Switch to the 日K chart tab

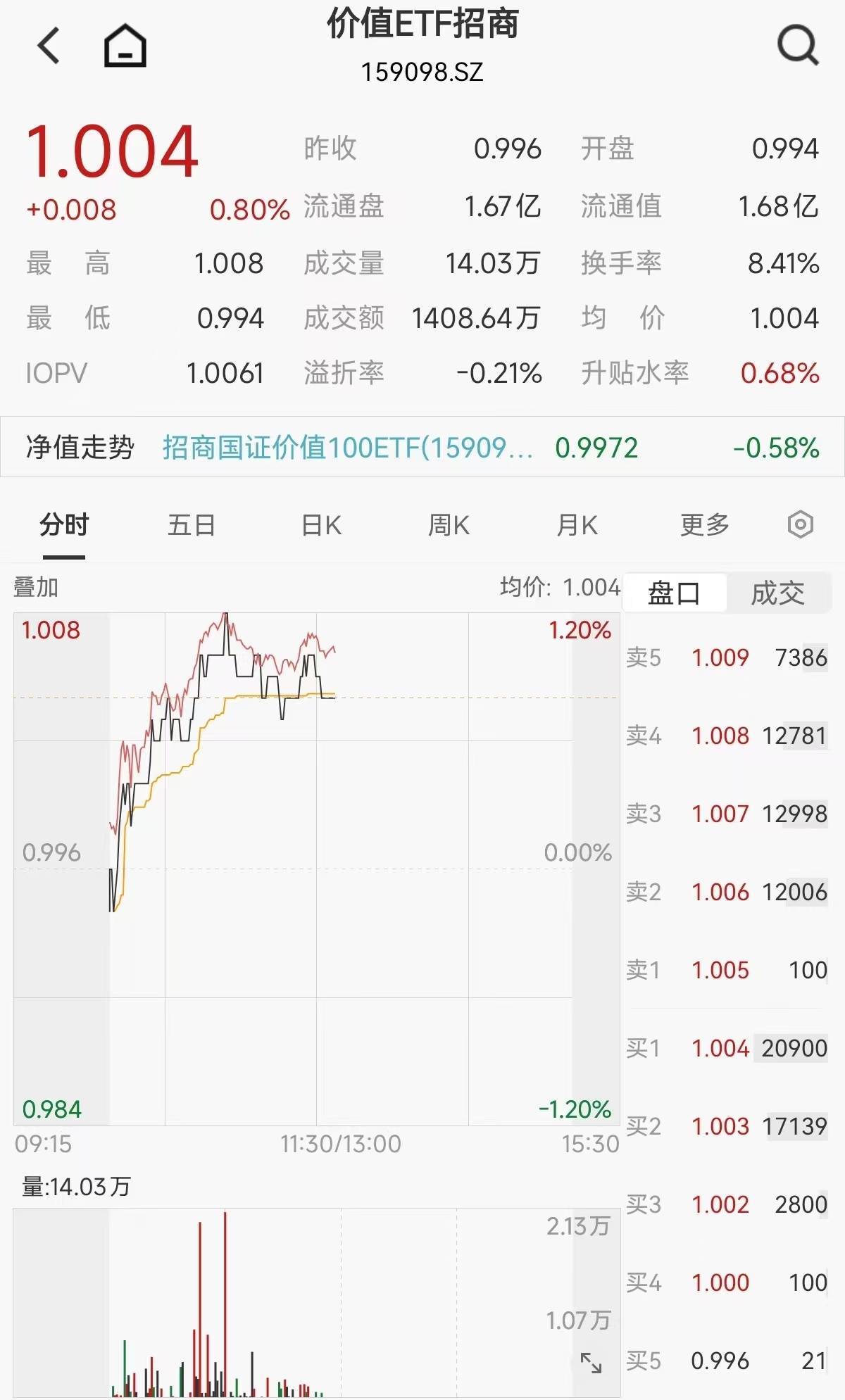[x=321, y=525]
